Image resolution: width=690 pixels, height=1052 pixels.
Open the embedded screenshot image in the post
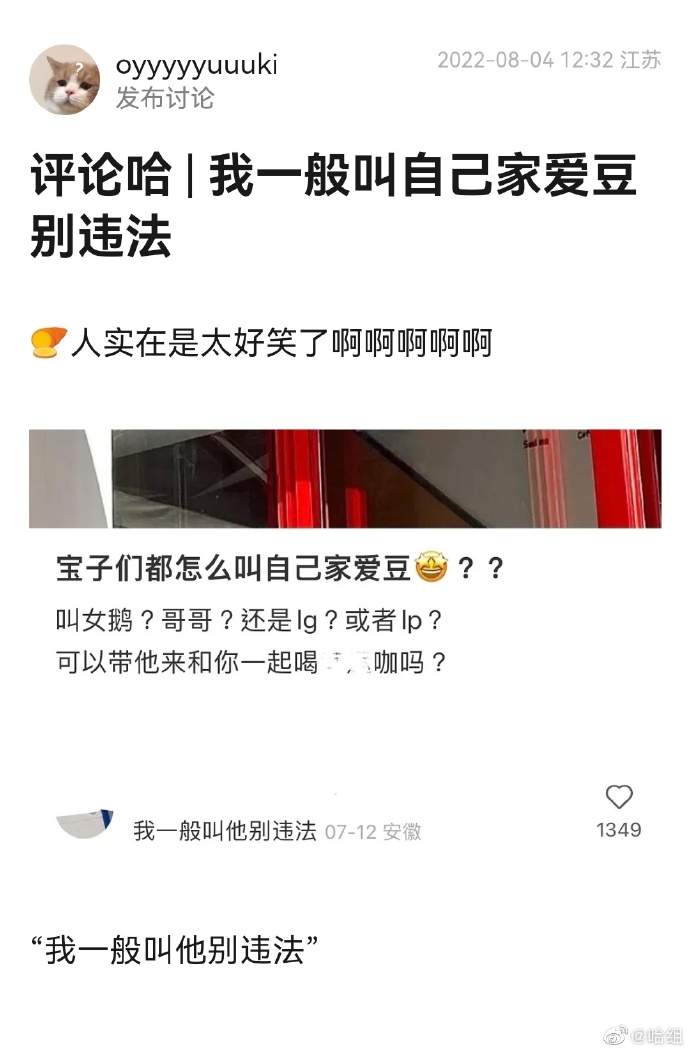pos(345,640)
